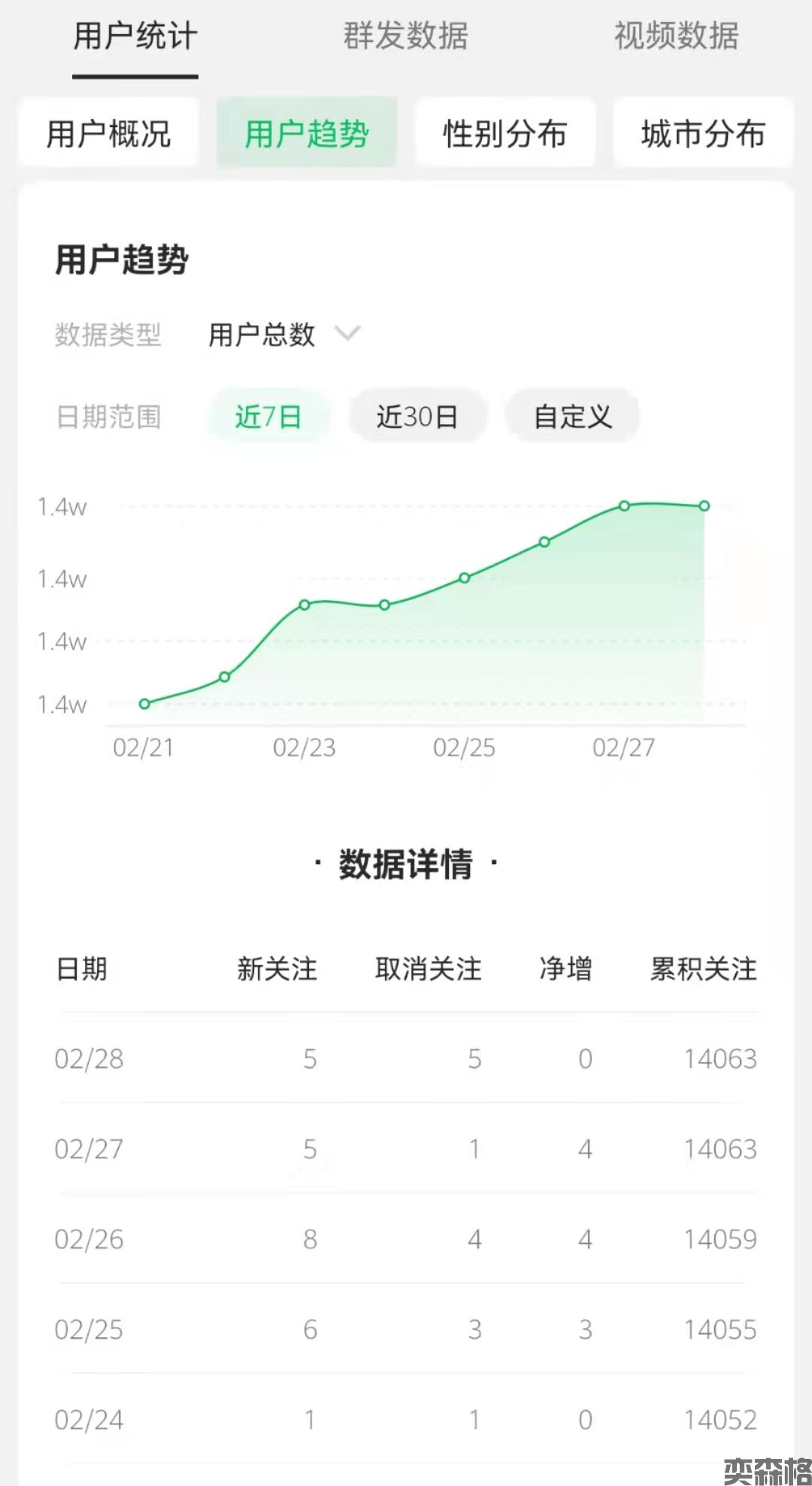The image size is (812, 1486).
Task: Set a 自定义 date range
Action: pos(572,416)
